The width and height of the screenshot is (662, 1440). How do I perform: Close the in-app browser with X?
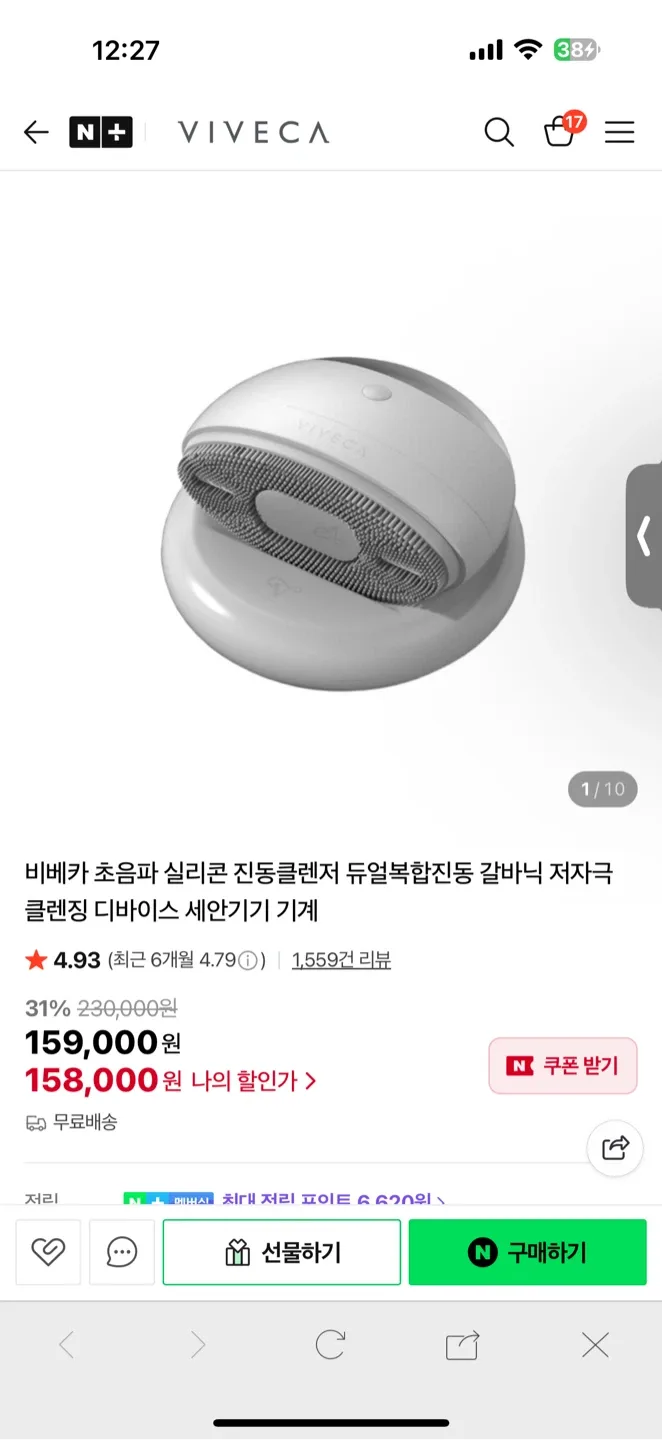point(595,1345)
